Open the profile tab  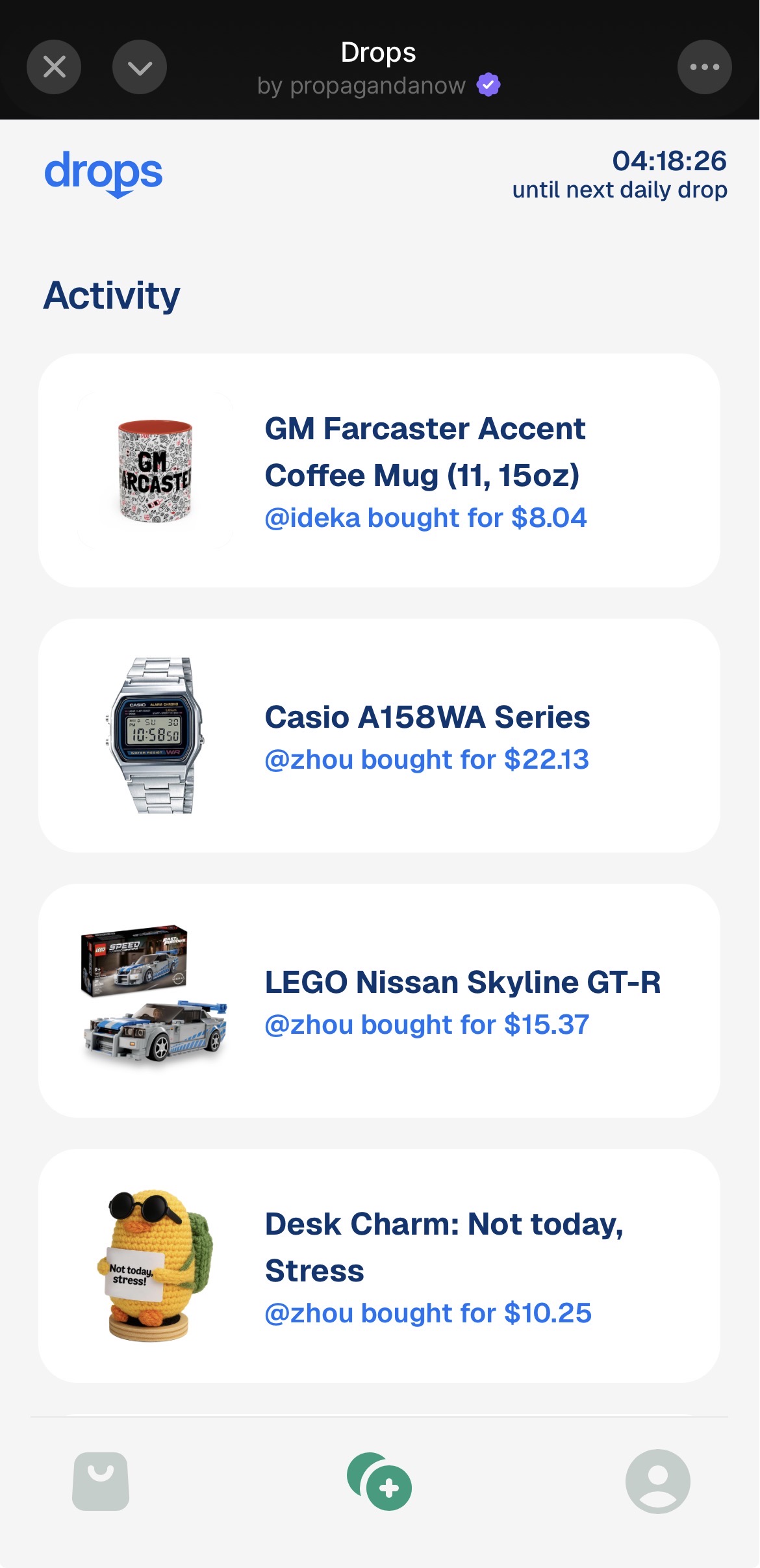(x=657, y=1482)
